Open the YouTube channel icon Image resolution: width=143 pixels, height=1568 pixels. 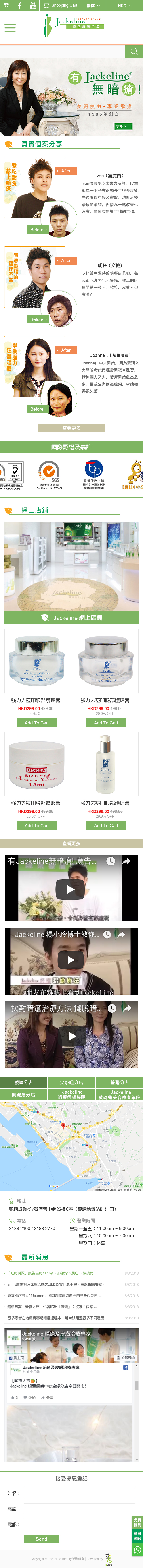pyautogui.click(x=33, y=6)
